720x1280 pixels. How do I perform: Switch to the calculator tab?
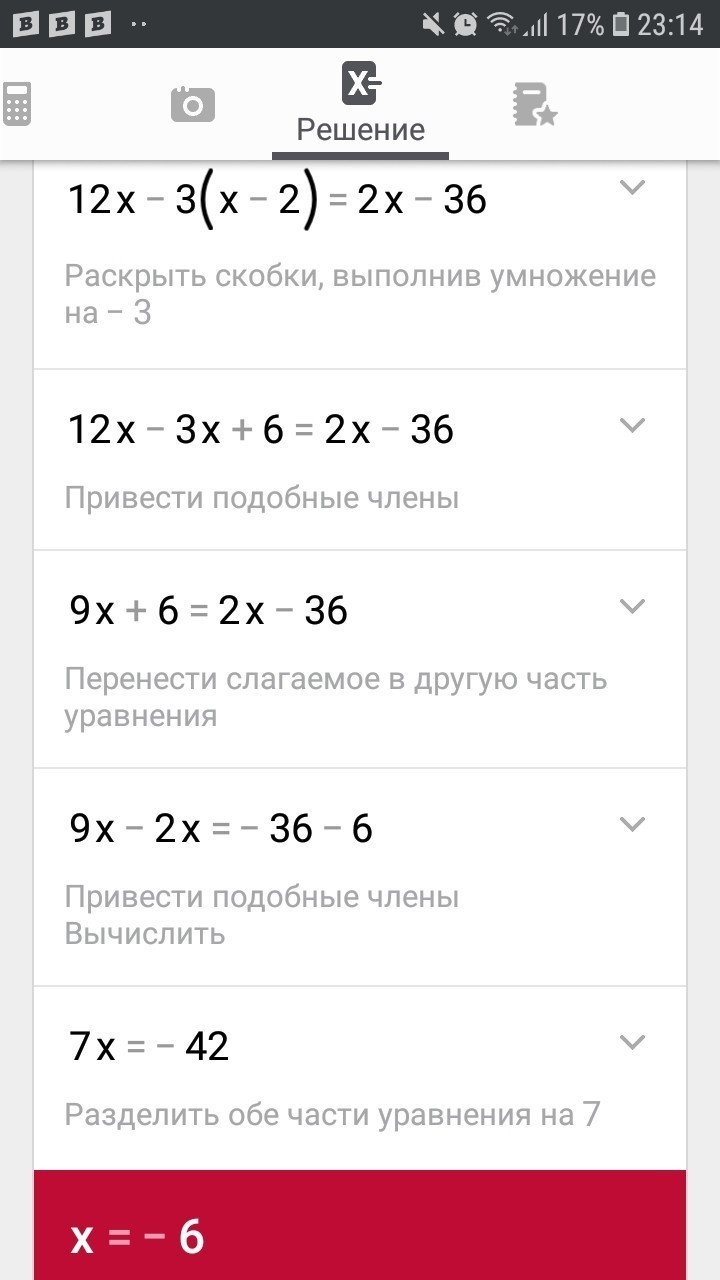pos(17,104)
